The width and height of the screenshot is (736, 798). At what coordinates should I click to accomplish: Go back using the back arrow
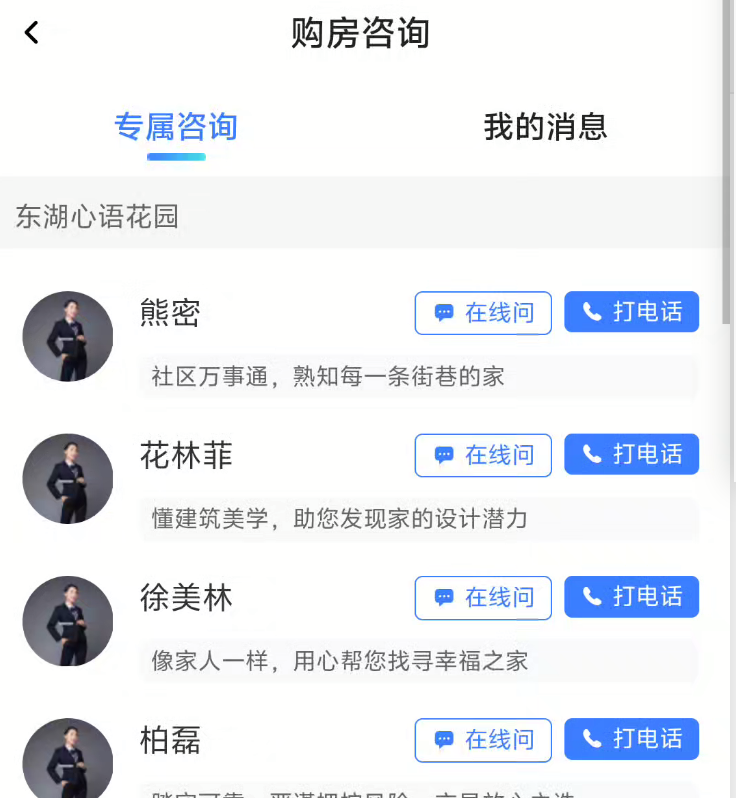point(32,33)
